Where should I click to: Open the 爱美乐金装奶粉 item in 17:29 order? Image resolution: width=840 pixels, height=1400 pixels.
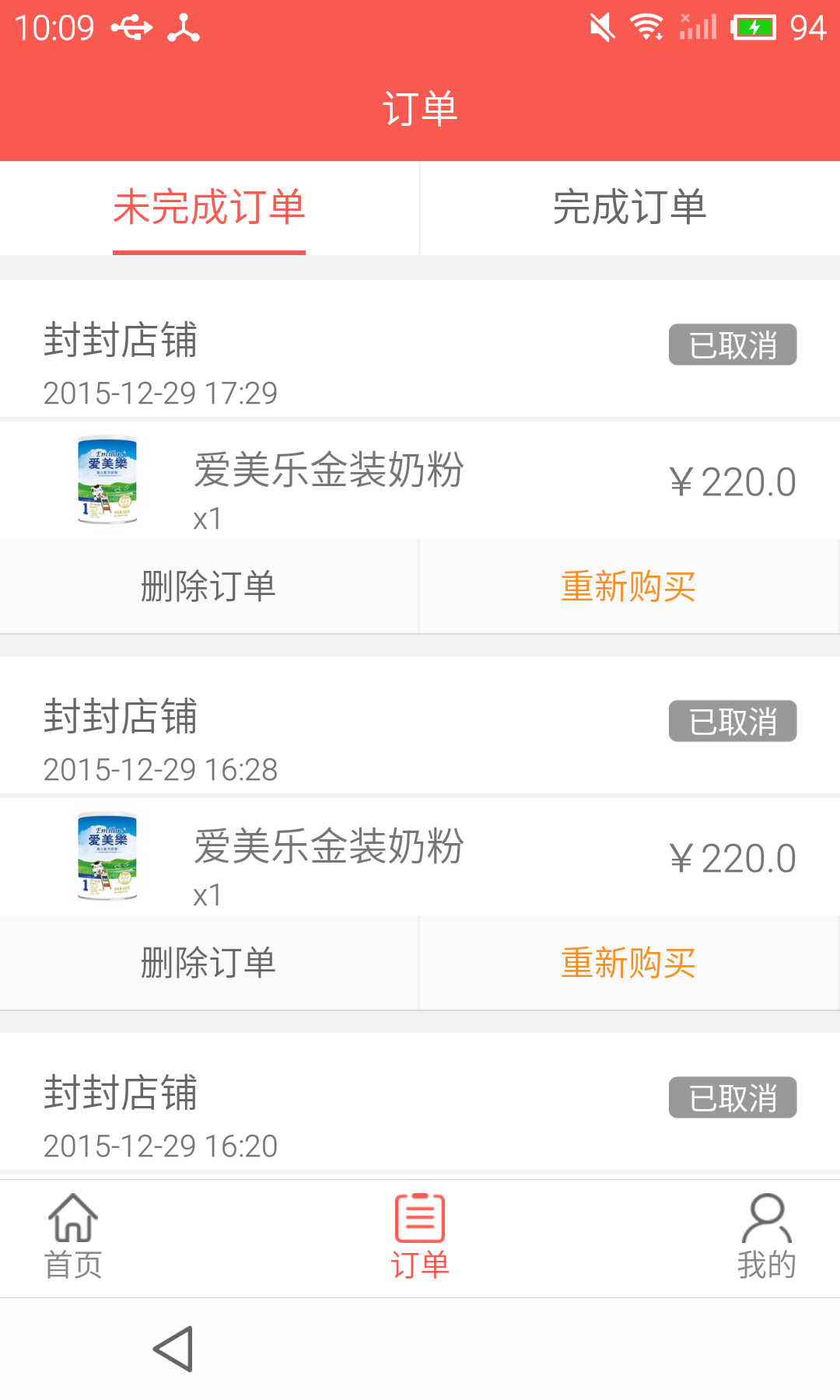click(x=420, y=481)
